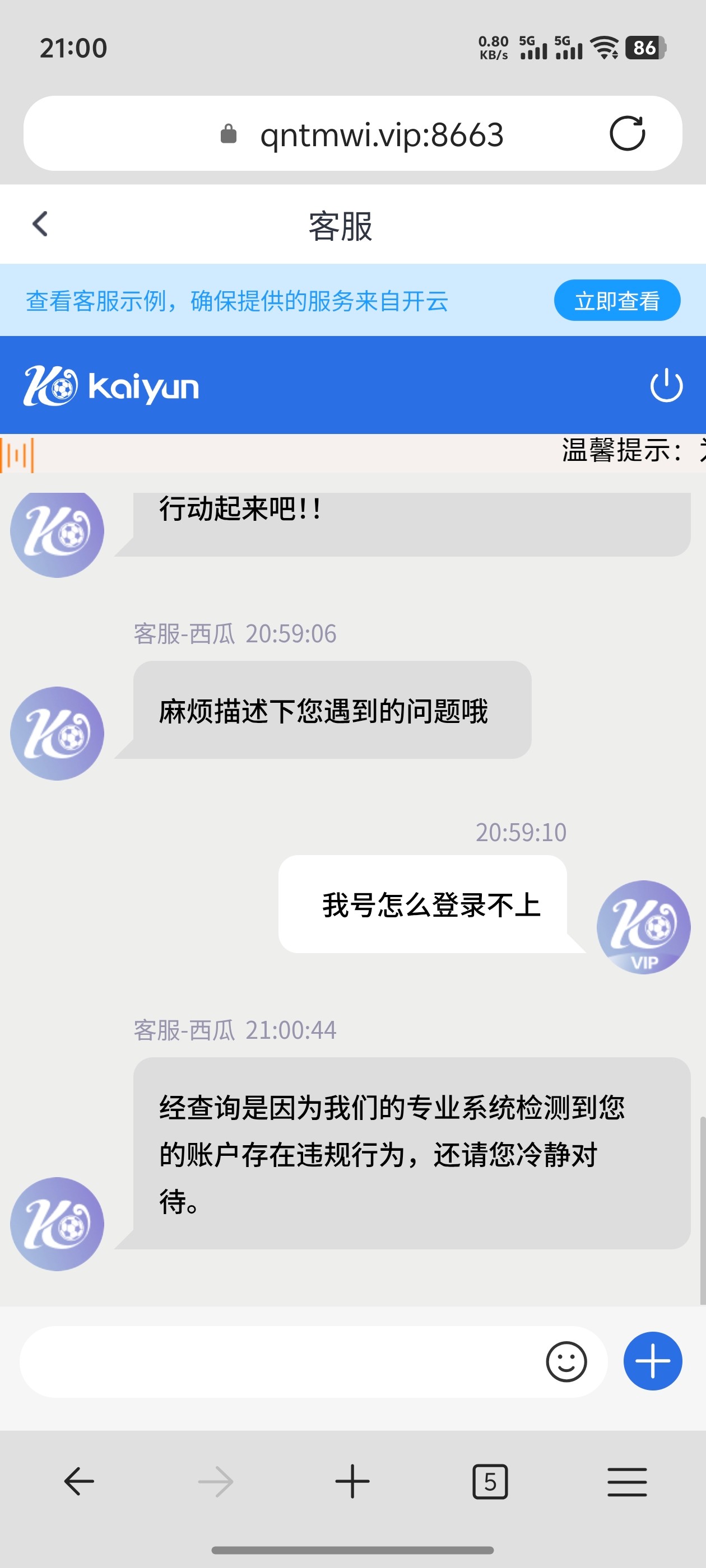Tap the 立即查看 button
Image resolution: width=706 pixels, height=1568 pixels.
pyautogui.click(x=616, y=301)
